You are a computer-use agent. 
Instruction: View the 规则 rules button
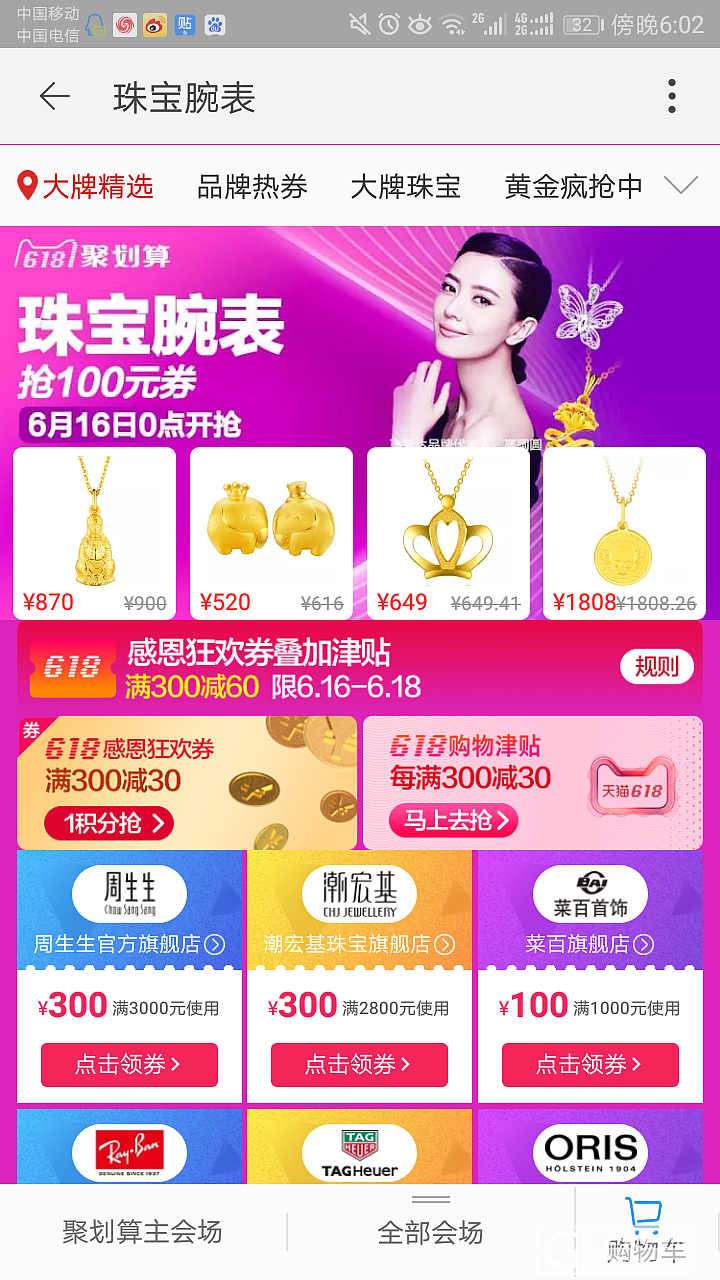[656, 666]
